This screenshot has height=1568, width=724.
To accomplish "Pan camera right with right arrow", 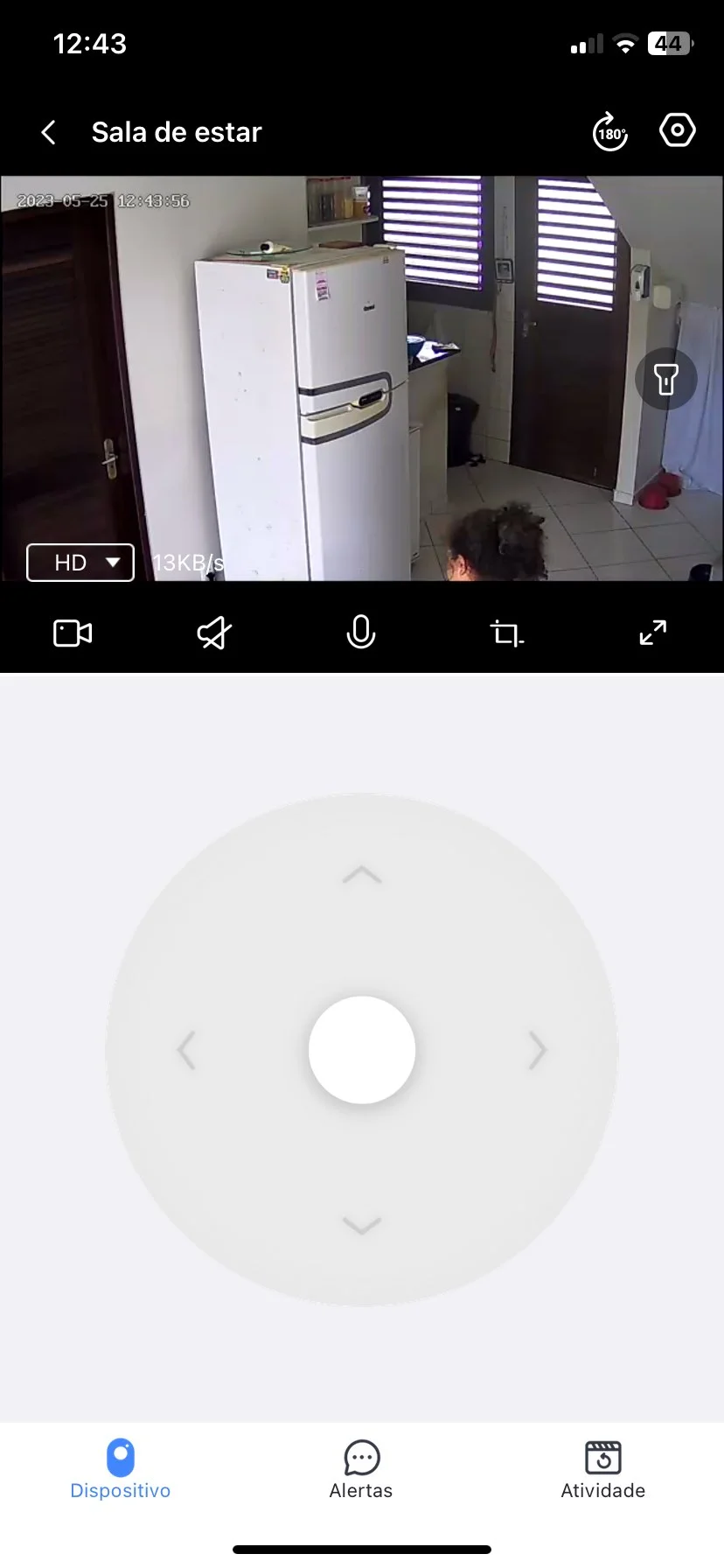I will point(537,1049).
